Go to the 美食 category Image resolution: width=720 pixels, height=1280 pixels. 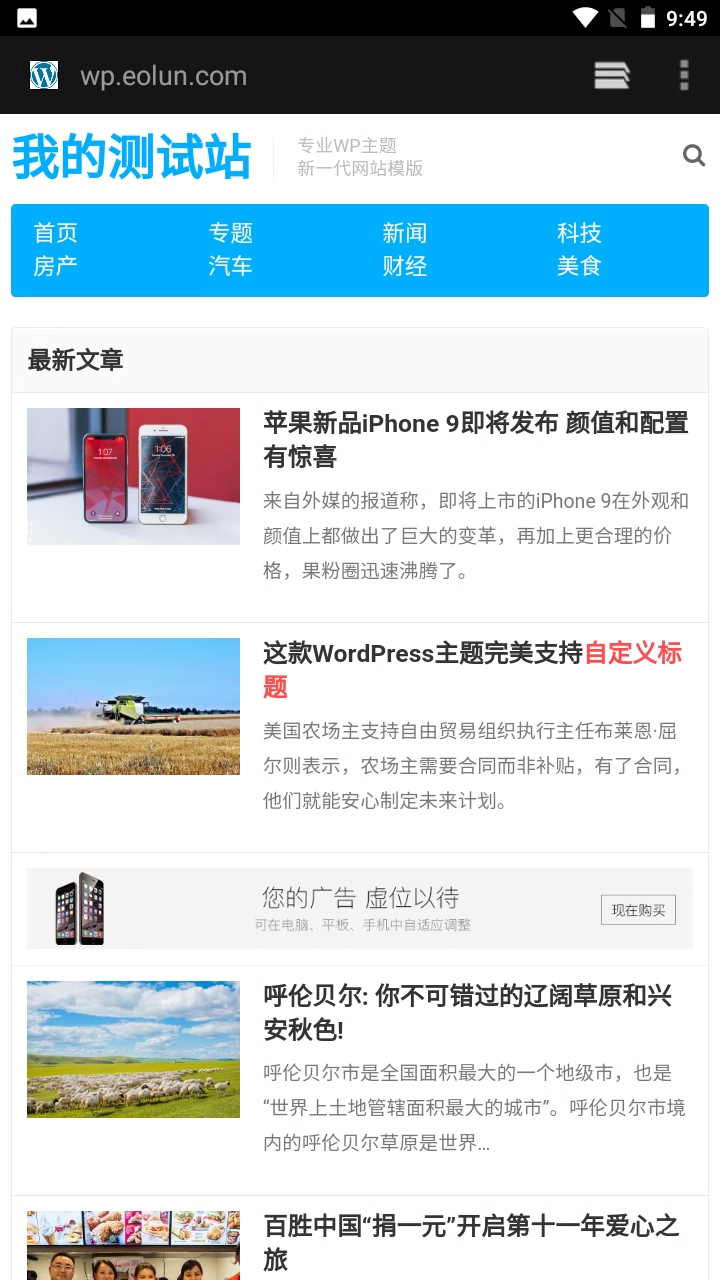tap(579, 266)
